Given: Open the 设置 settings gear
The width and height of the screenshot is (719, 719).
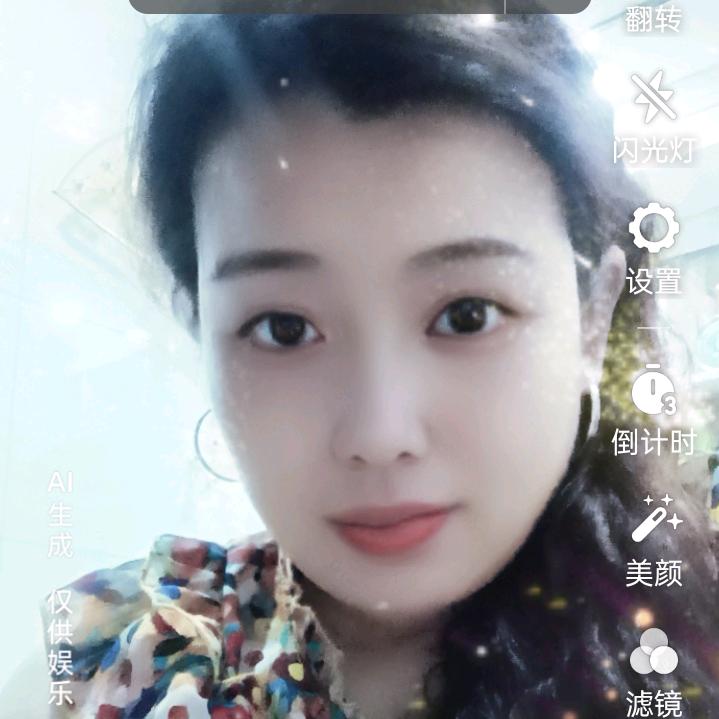Looking at the screenshot, I should pos(653,230).
